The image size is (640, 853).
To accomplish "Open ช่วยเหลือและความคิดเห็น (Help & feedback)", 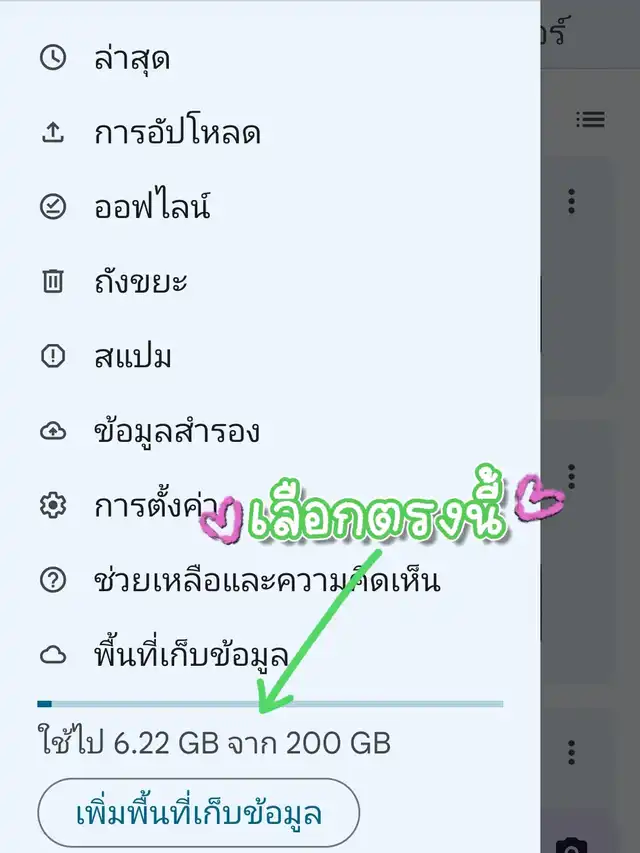I will [x=266, y=580].
